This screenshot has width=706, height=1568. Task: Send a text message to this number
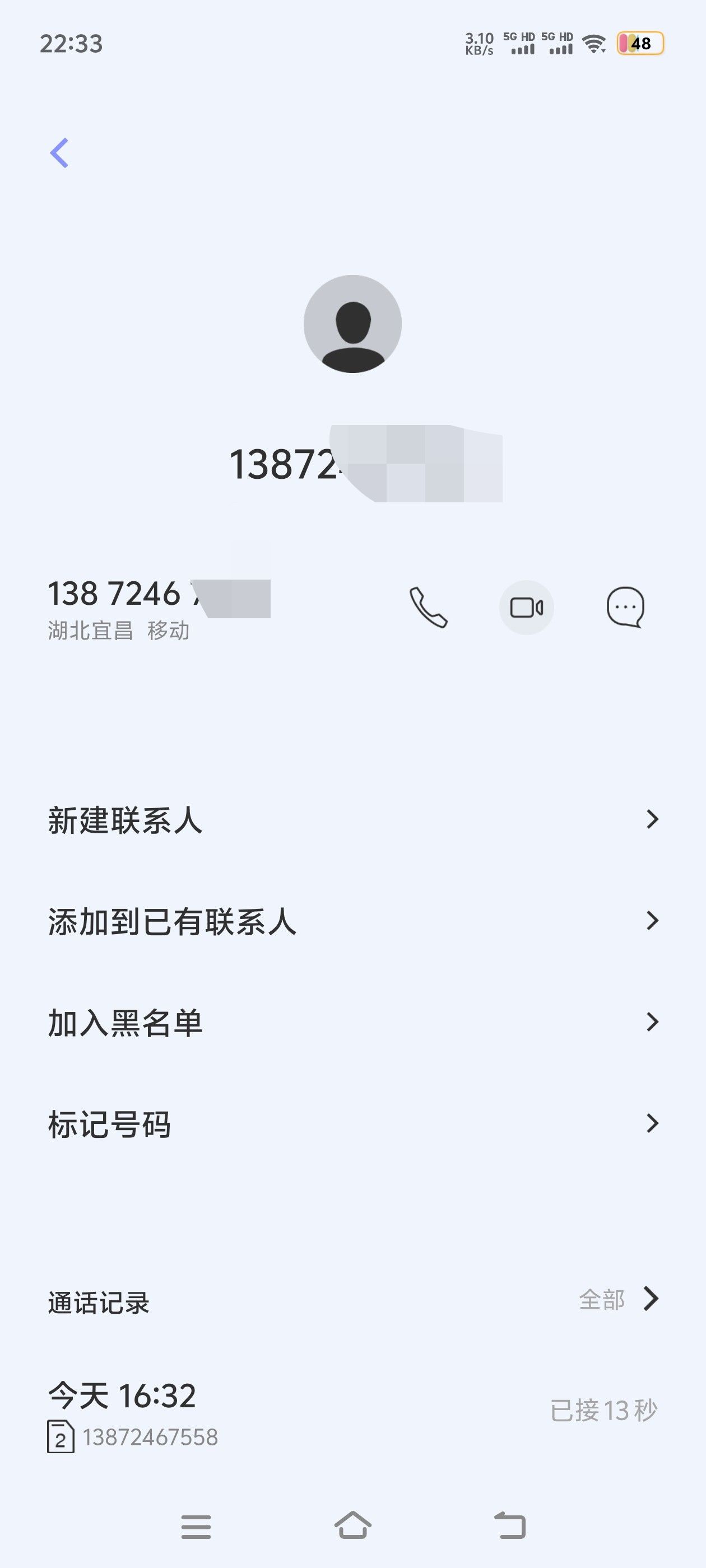coord(625,608)
